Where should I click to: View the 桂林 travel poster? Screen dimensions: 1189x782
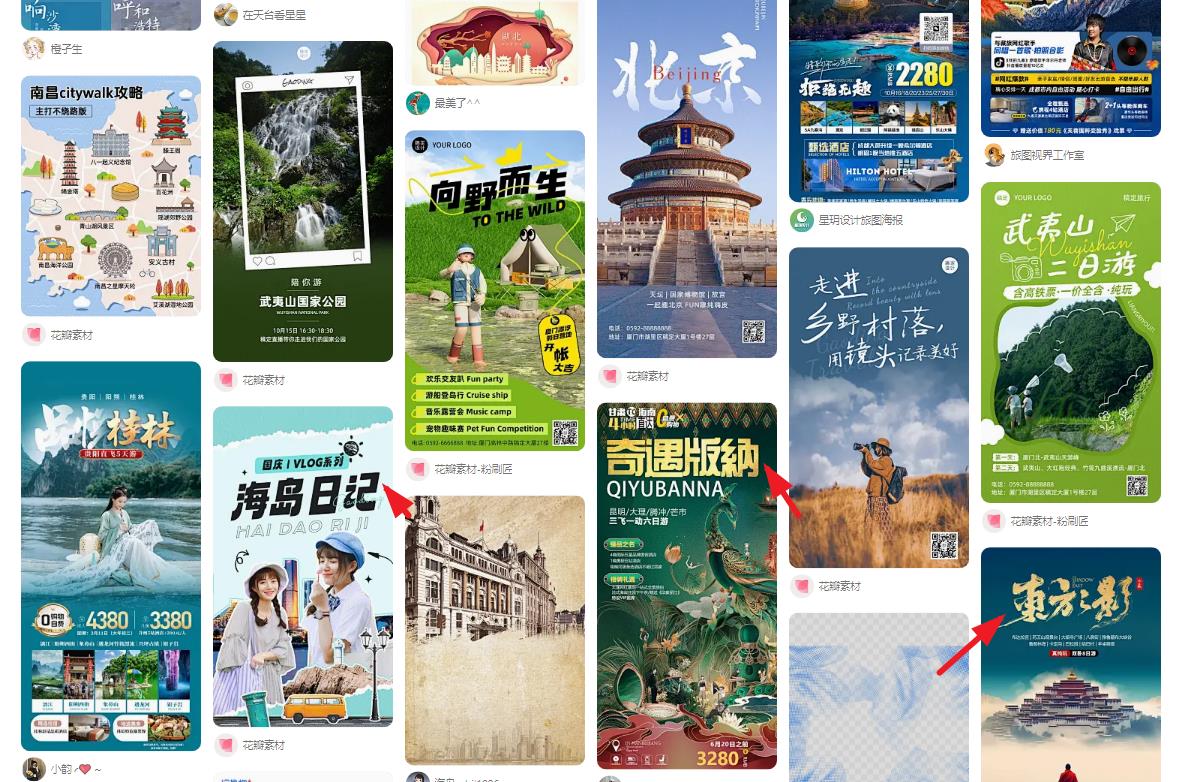(110, 556)
